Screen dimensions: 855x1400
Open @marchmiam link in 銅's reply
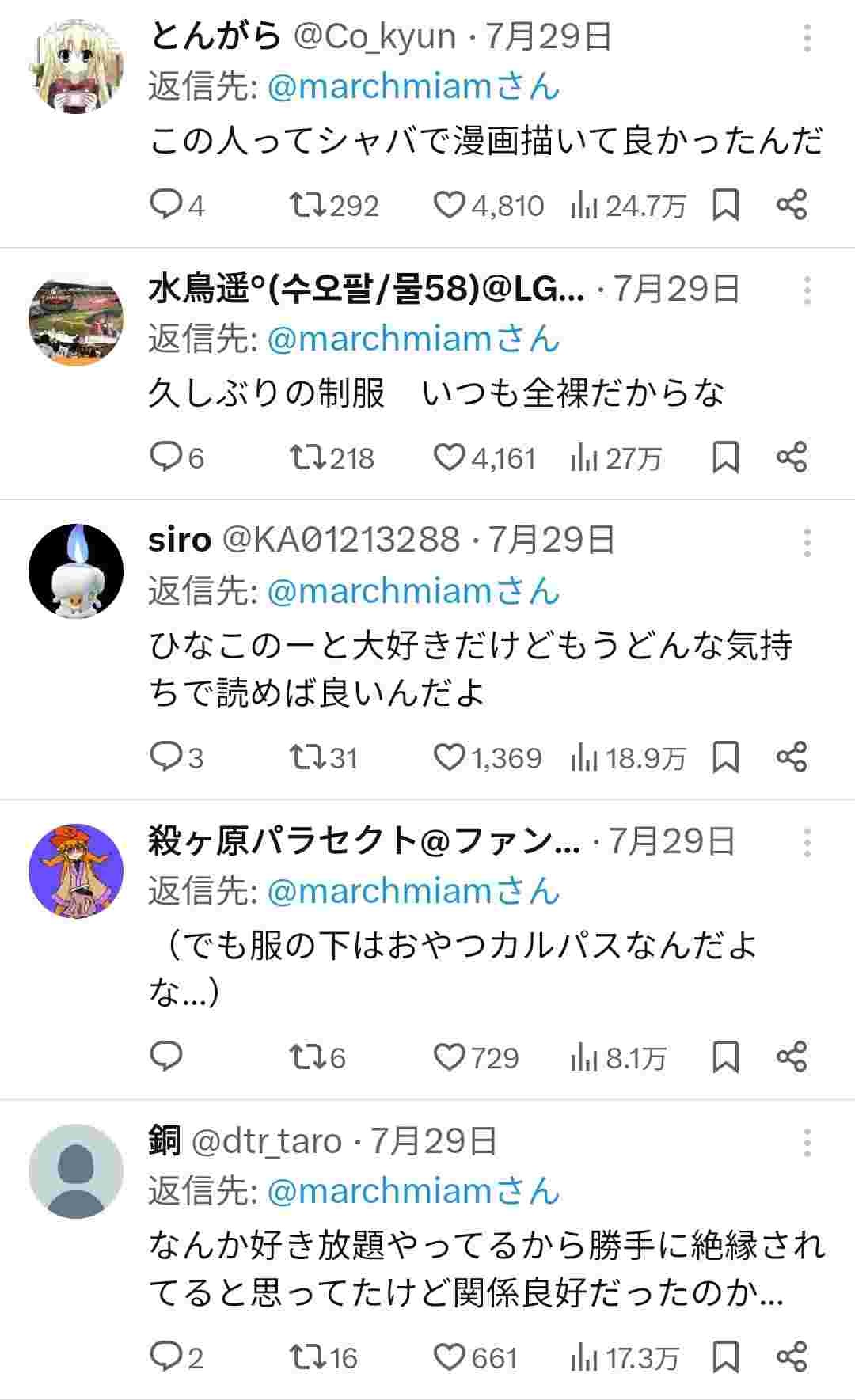pos(413,1191)
